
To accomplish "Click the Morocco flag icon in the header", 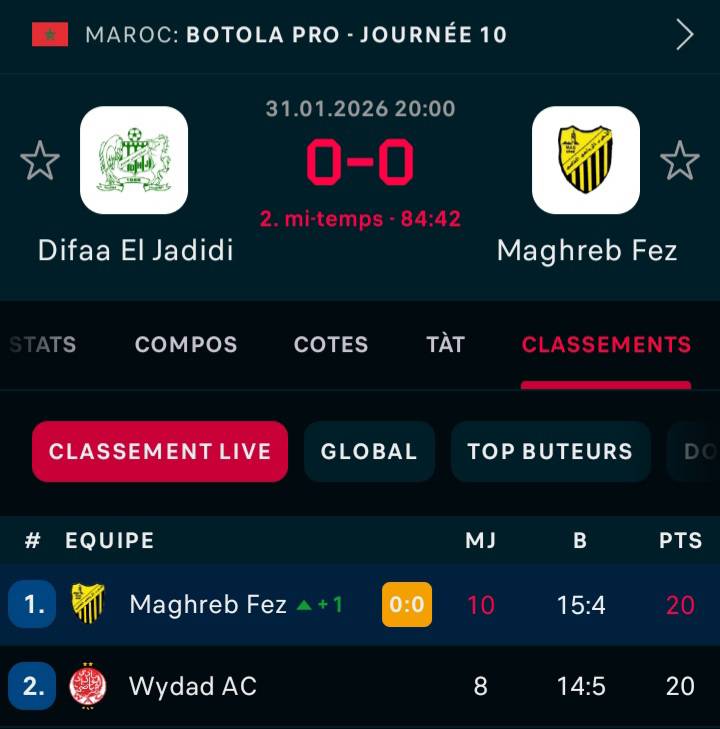I will click(x=52, y=33).
